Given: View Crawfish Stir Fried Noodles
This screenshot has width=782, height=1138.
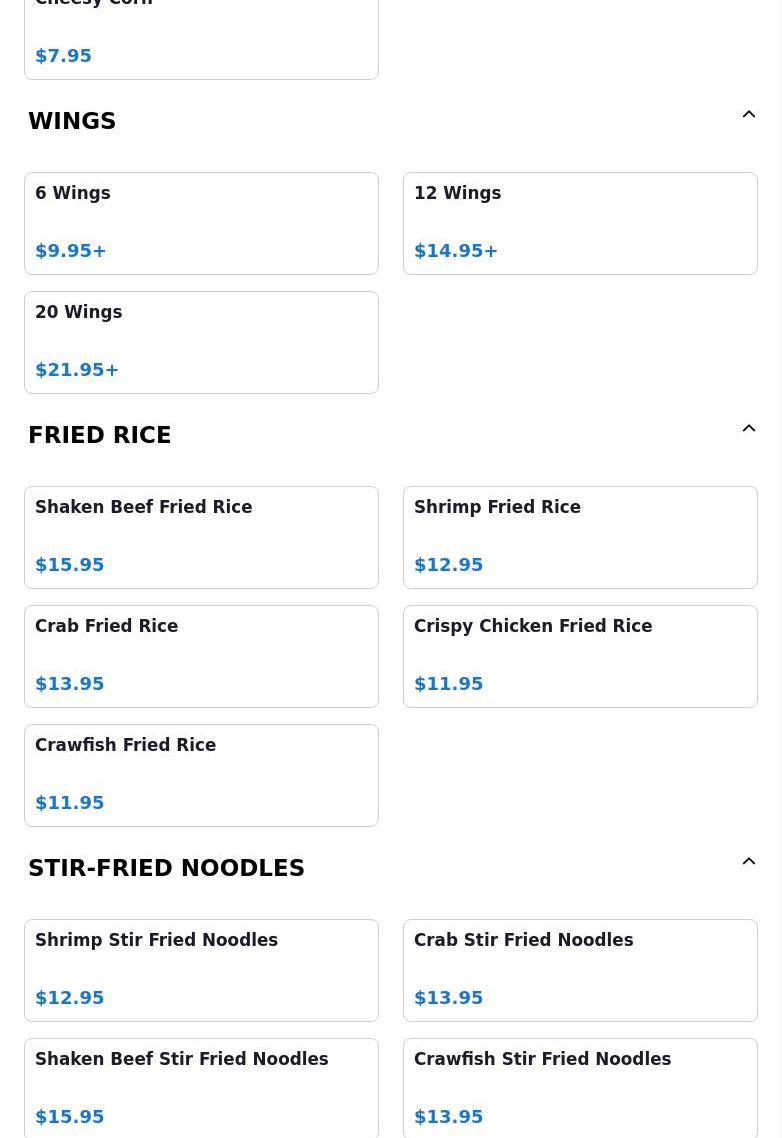Looking at the screenshot, I should [x=580, y=1087].
